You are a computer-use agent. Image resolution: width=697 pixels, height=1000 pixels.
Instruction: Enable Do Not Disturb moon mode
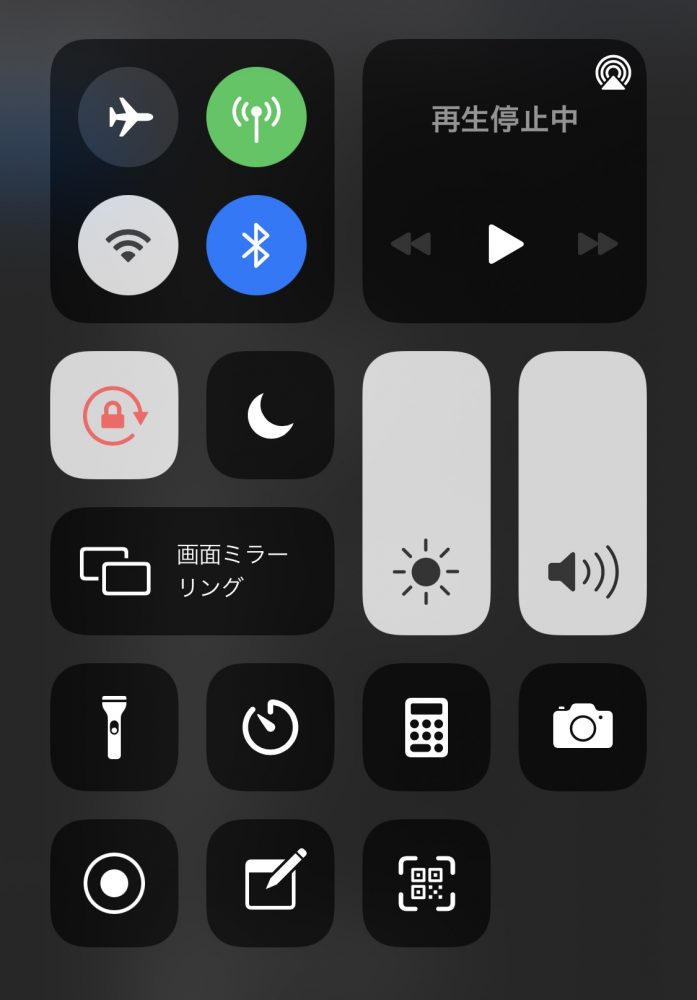click(x=270, y=415)
